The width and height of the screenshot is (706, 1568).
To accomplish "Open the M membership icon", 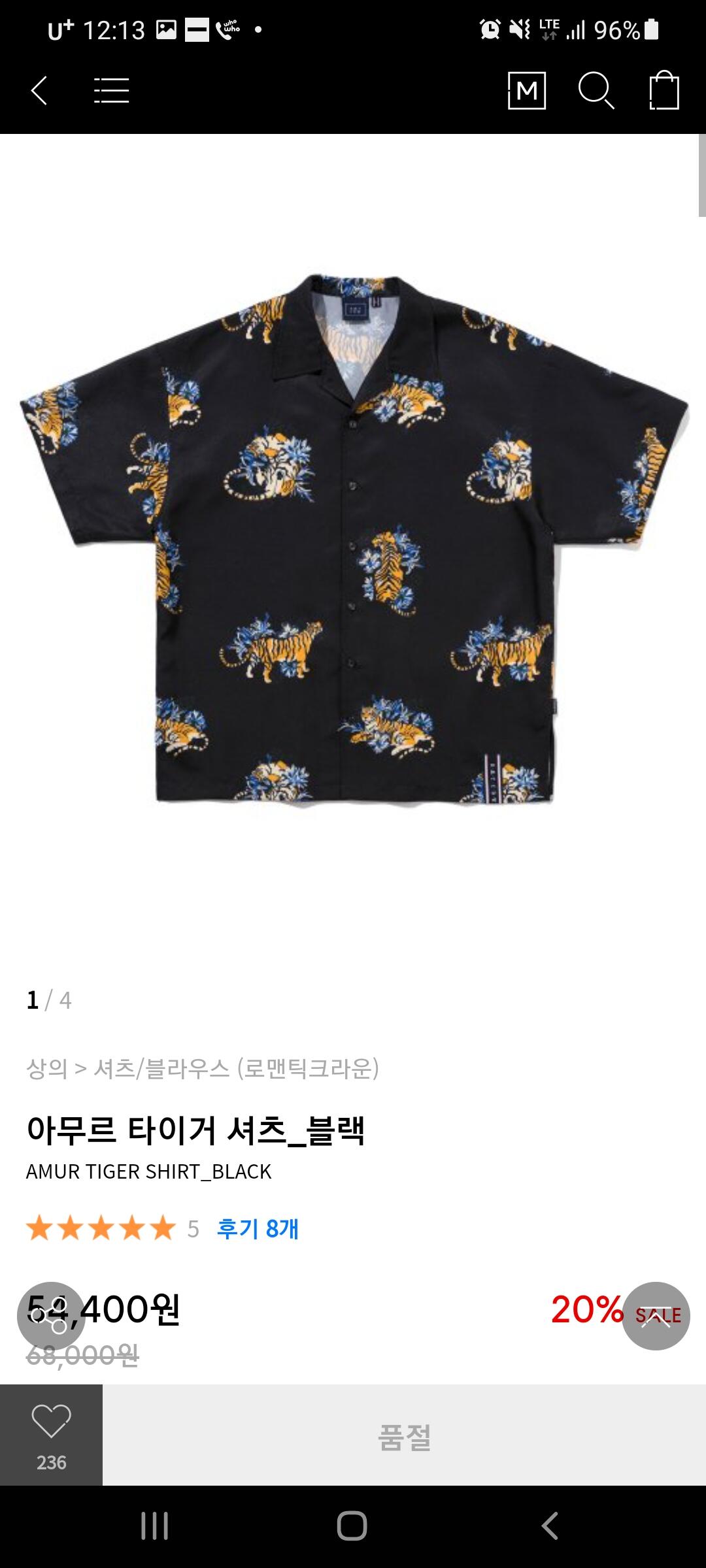I will point(527,91).
